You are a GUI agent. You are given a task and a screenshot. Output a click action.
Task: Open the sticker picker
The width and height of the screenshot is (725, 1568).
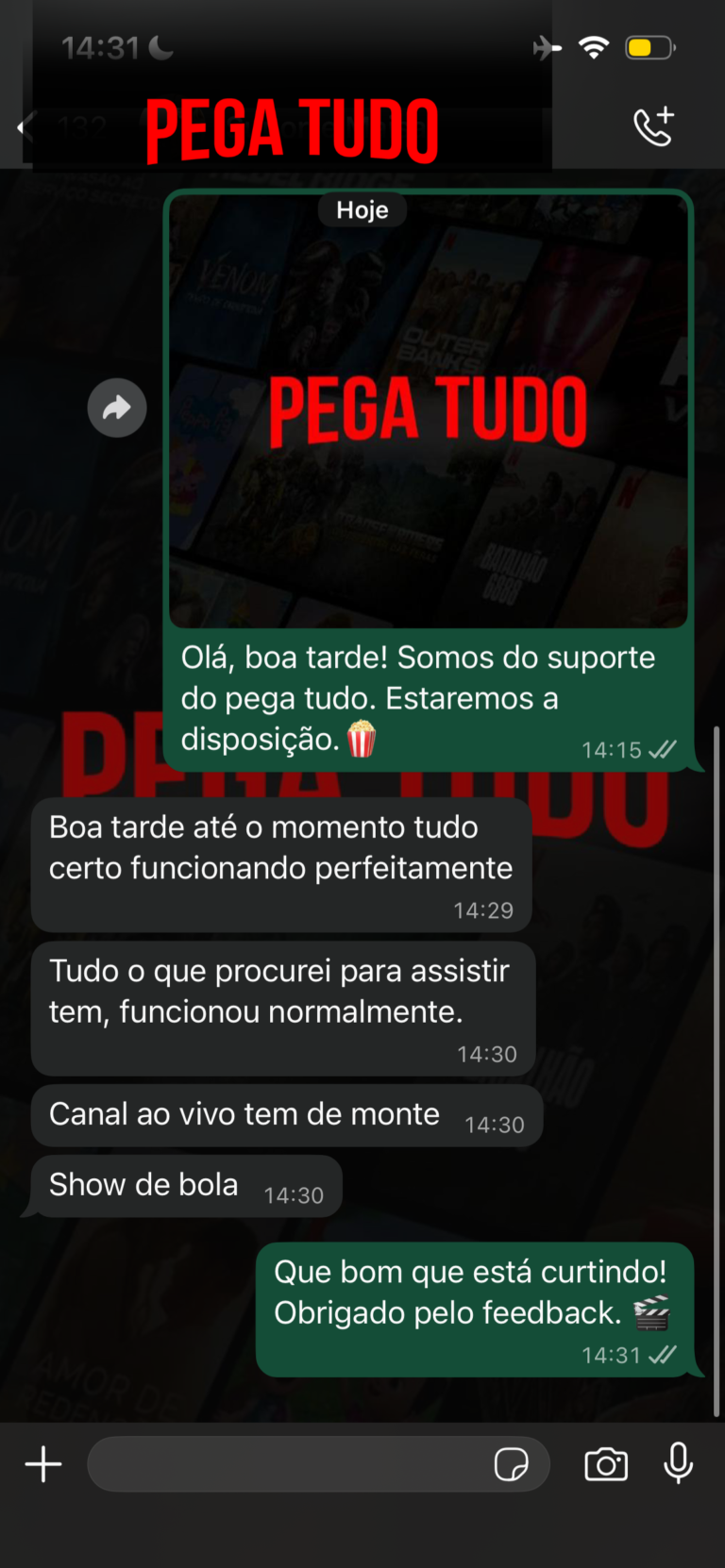coord(511,1464)
